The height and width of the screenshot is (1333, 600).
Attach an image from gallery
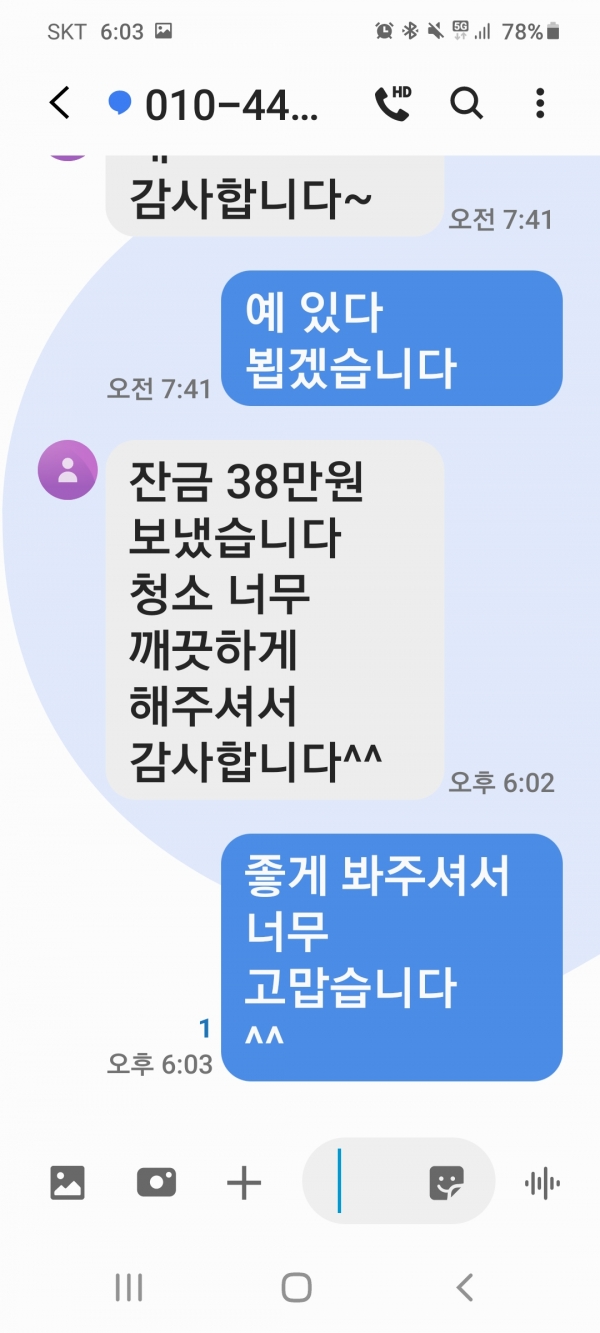(x=68, y=1183)
